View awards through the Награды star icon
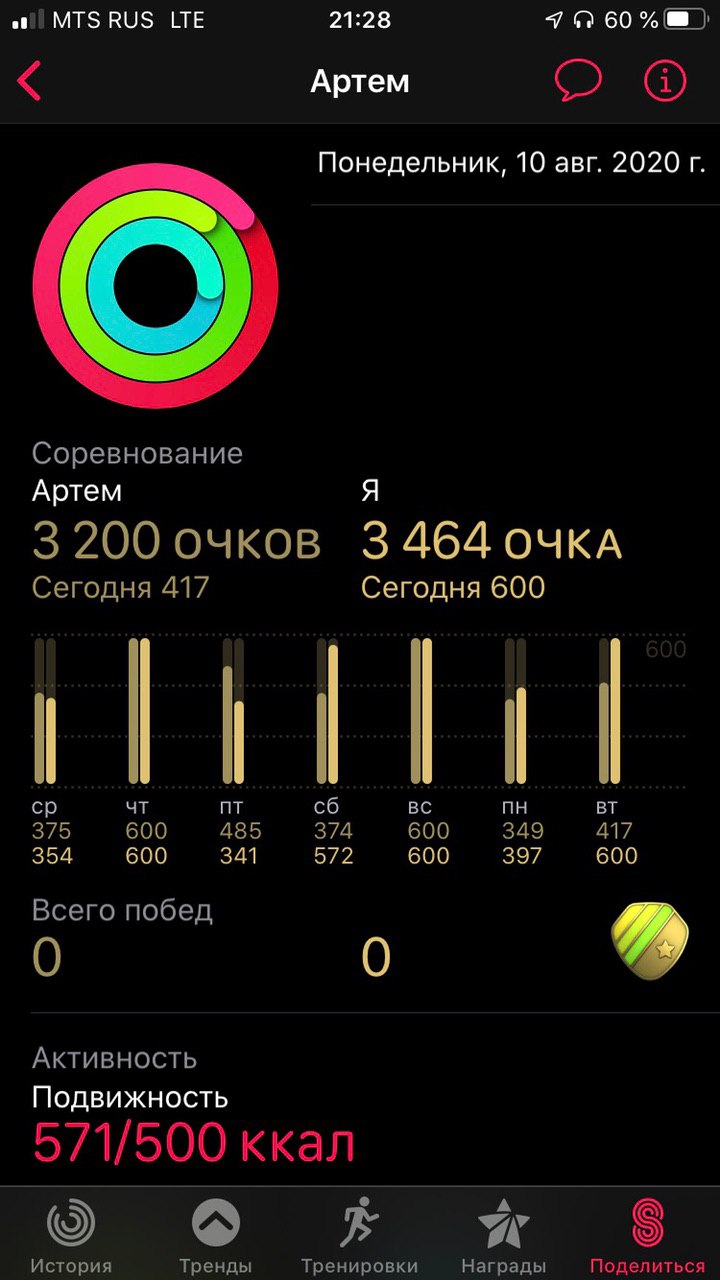This screenshot has height=1280, width=720. [504, 1222]
